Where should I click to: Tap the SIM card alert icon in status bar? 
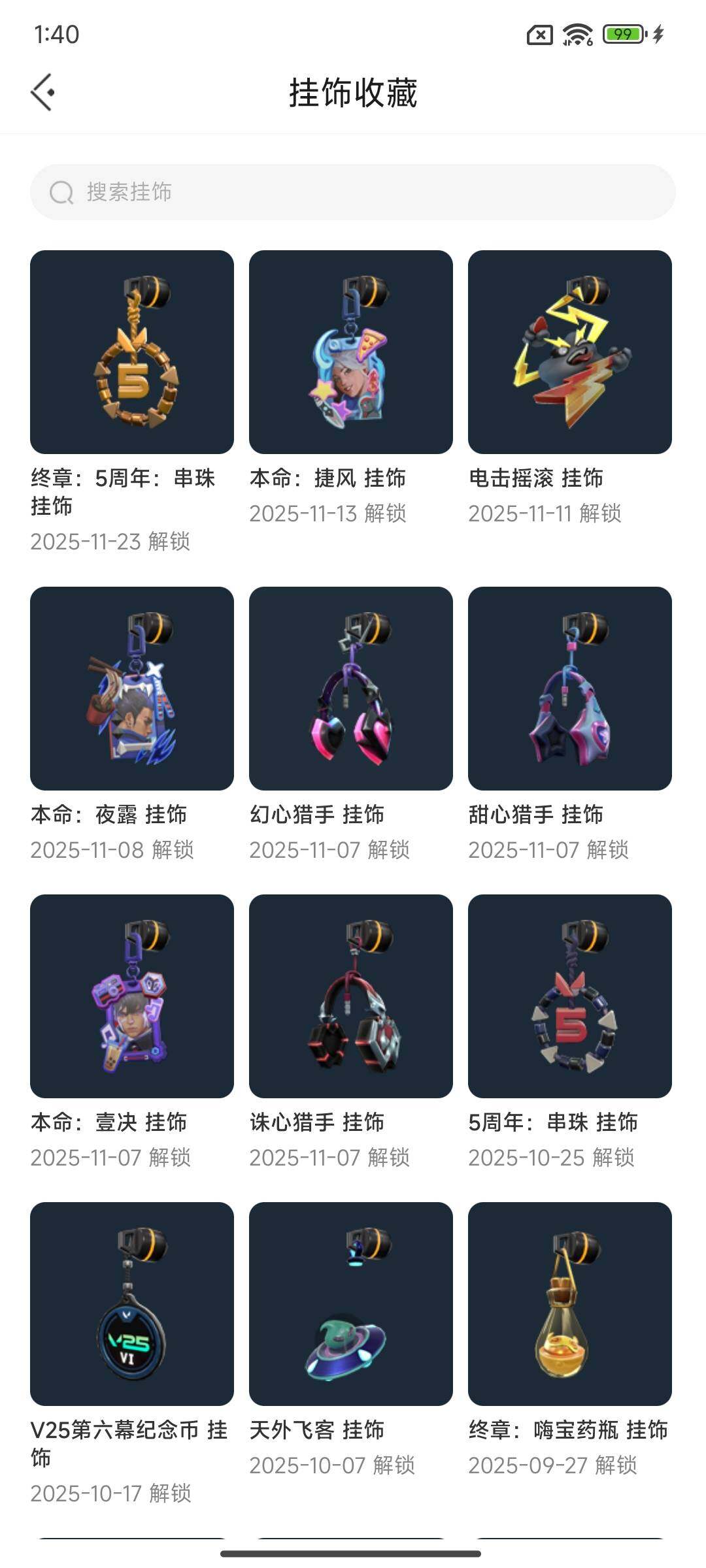tap(540, 34)
